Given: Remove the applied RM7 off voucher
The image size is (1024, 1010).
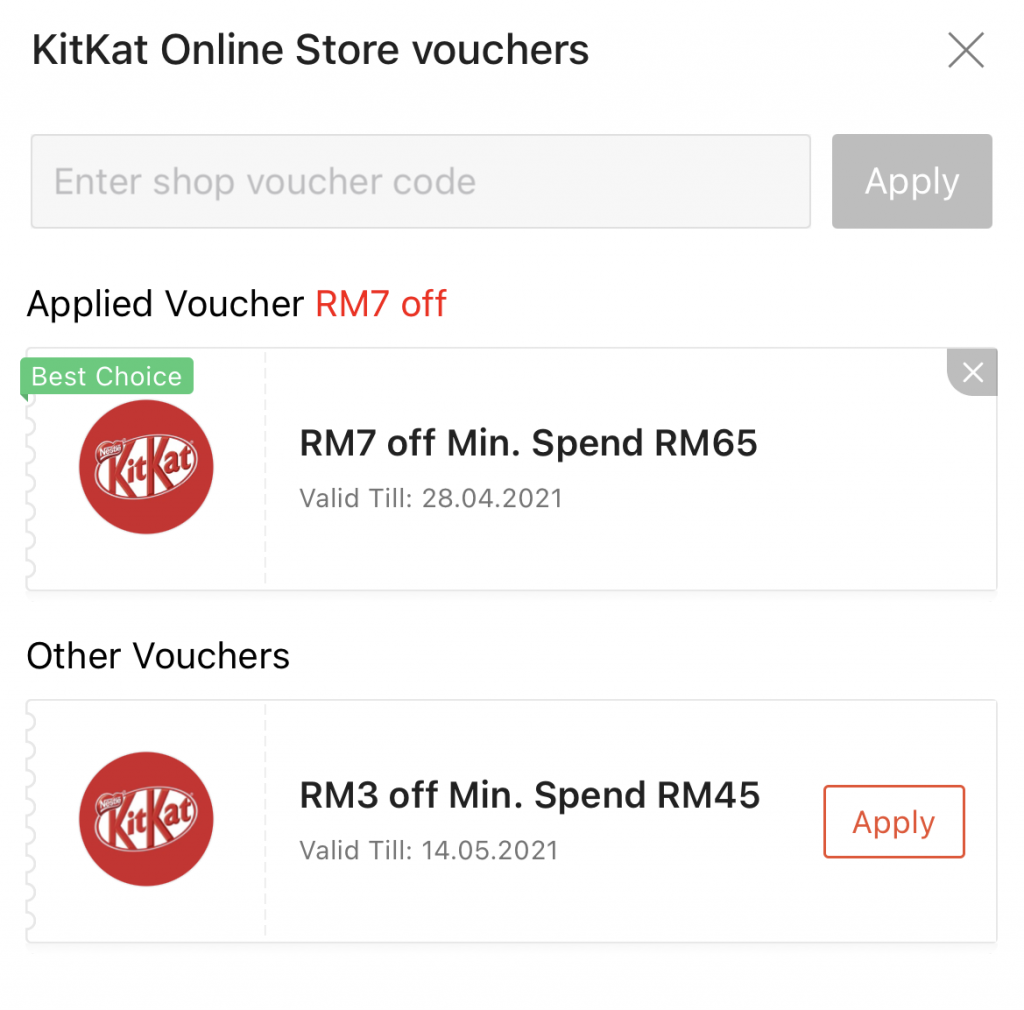Looking at the screenshot, I should click(x=972, y=373).
